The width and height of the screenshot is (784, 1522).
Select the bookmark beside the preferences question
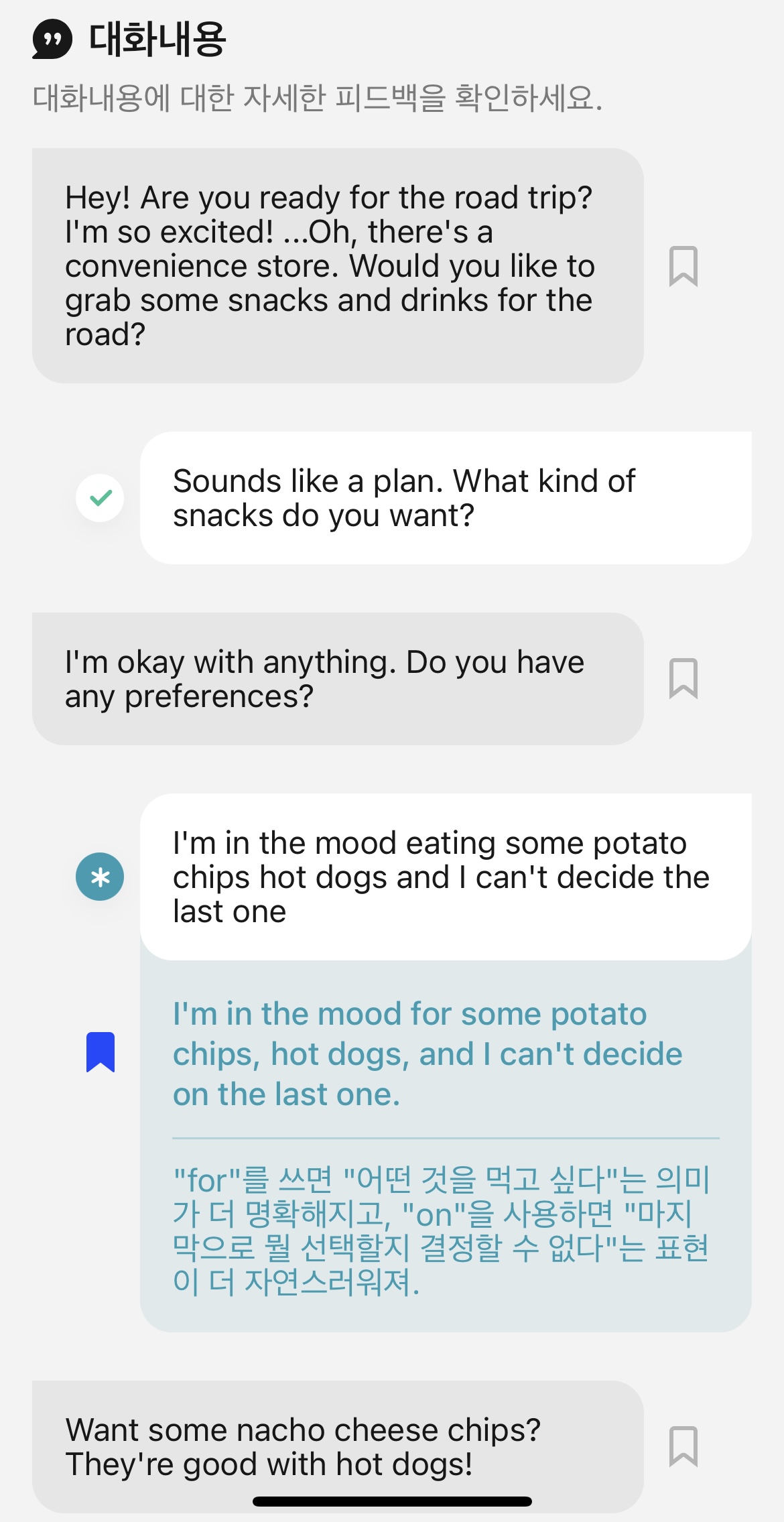(683, 678)
